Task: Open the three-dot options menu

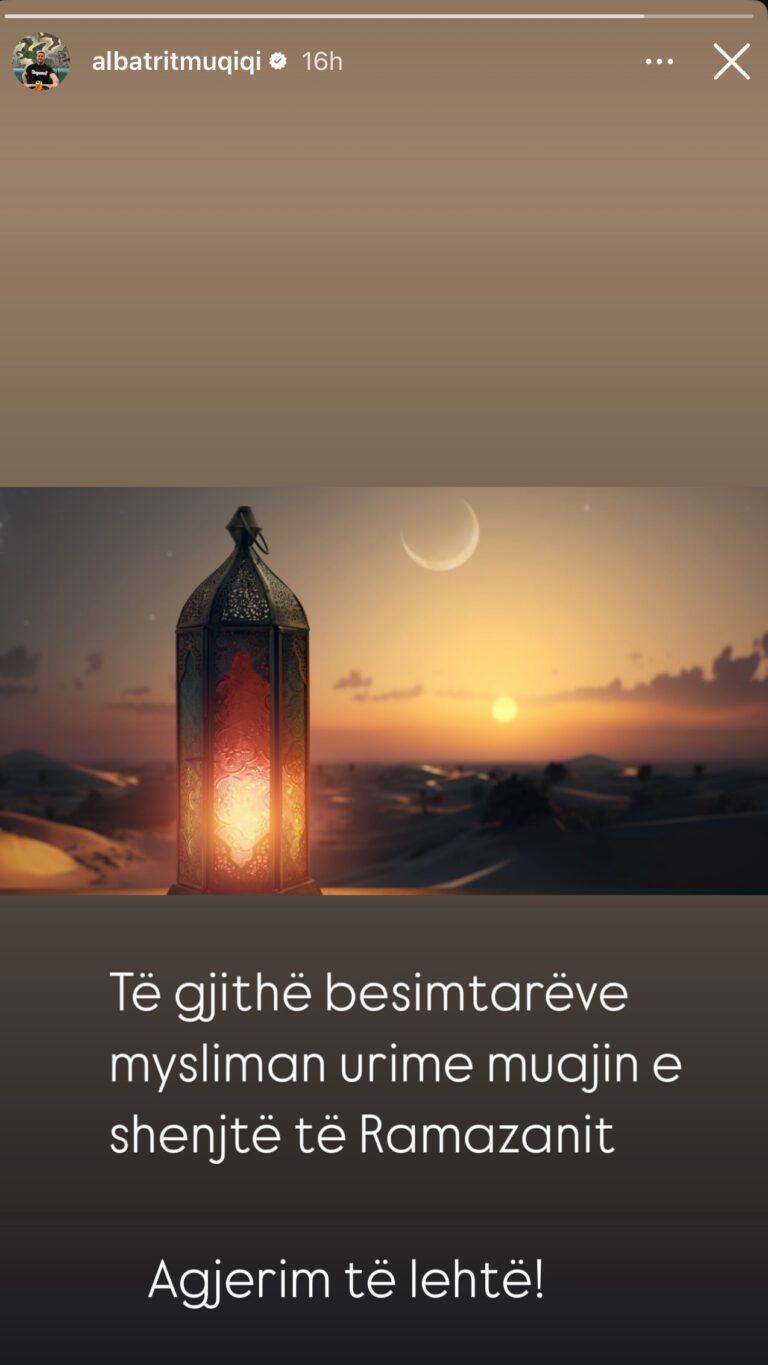Action: (x=659, y=62)
